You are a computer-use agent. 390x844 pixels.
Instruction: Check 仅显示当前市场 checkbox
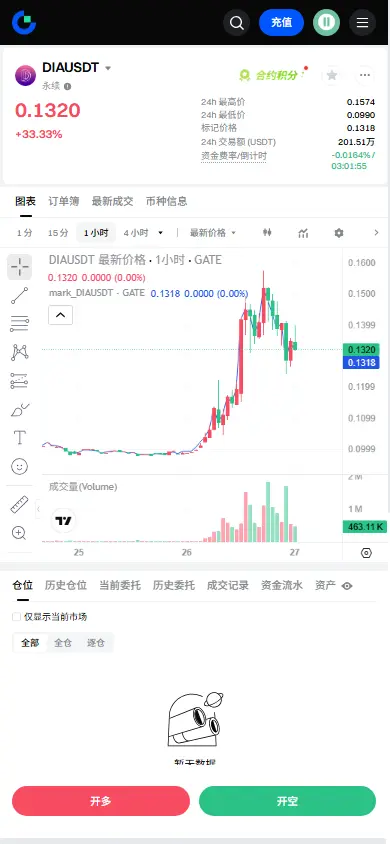coord(17,617)
